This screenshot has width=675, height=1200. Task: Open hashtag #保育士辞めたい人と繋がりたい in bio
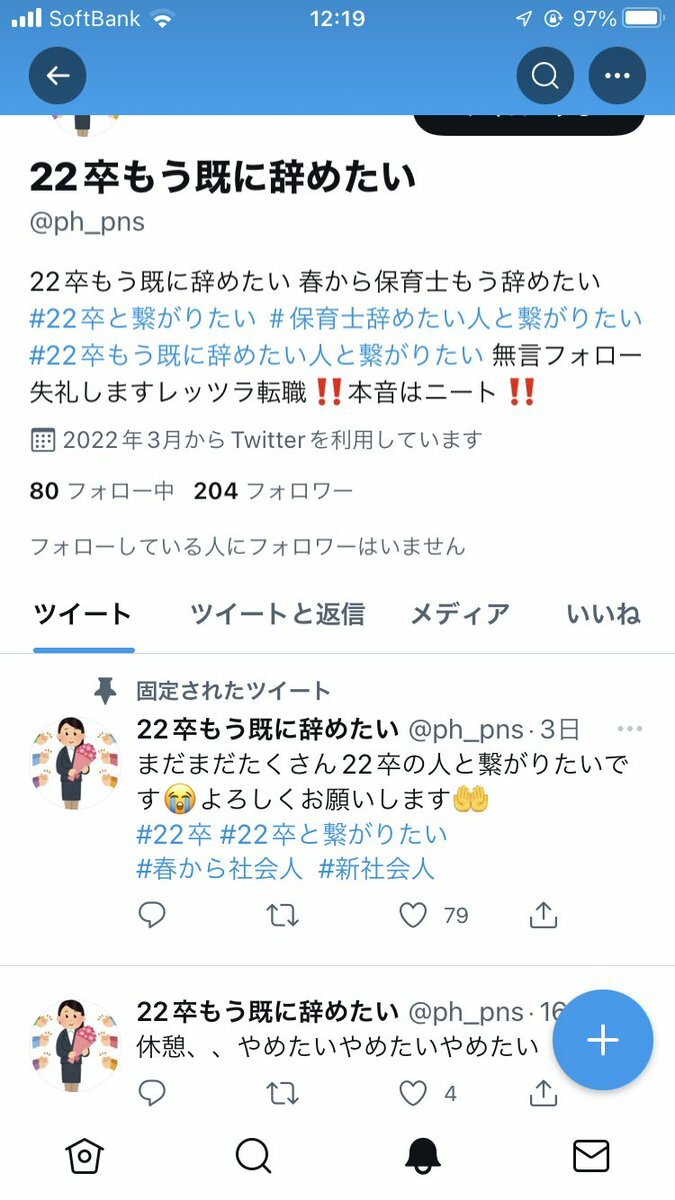coord(456,319)
